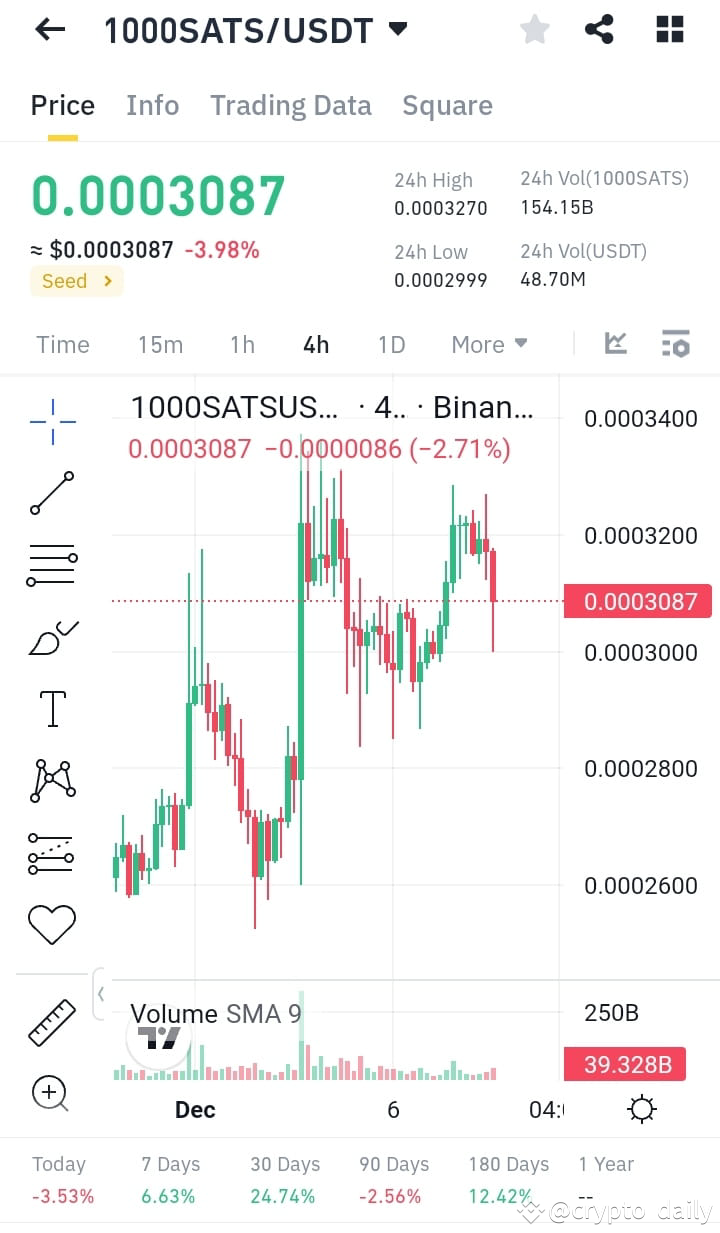
Task: Open the More timeframe dropdown
Action: (x=488, y=343)
